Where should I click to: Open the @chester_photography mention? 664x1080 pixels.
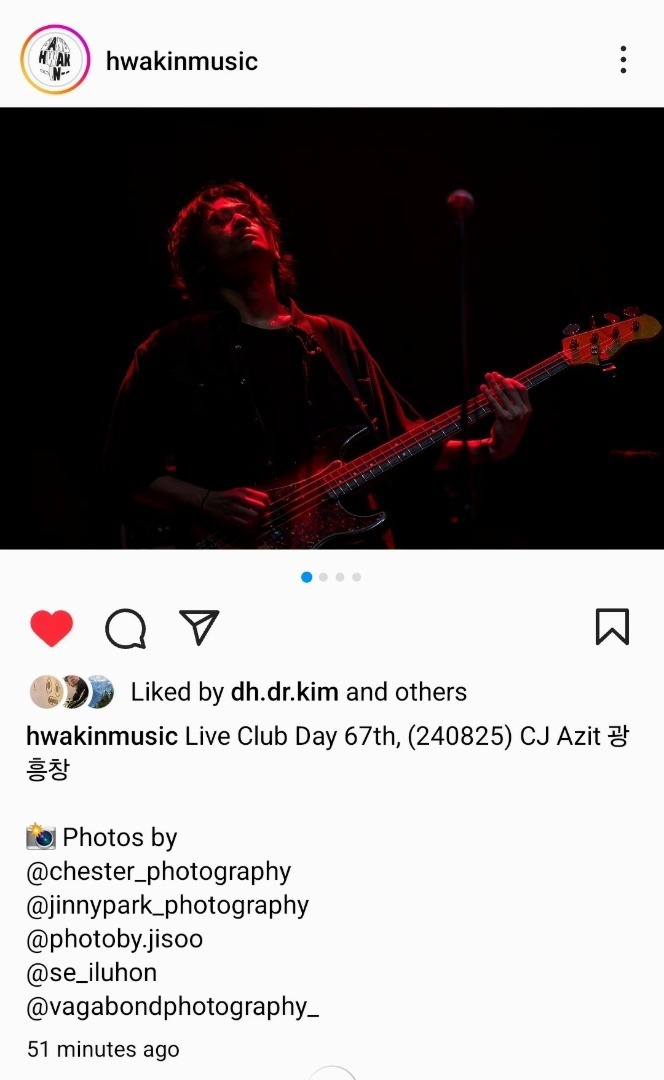coord(158,871)
